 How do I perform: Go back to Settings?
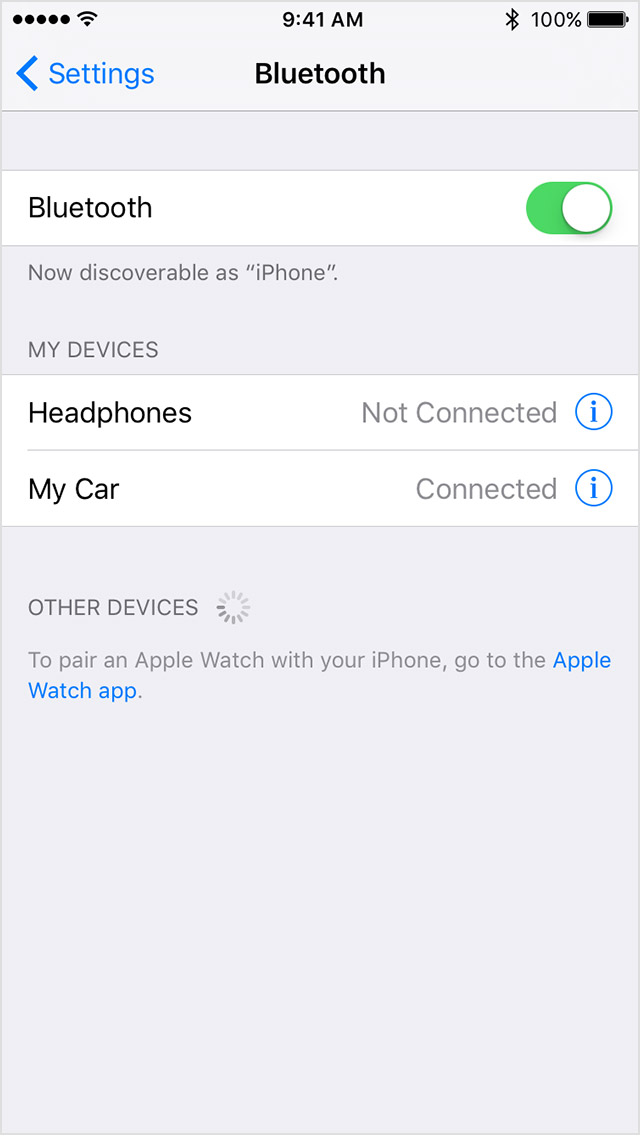[x=85, y=74]
